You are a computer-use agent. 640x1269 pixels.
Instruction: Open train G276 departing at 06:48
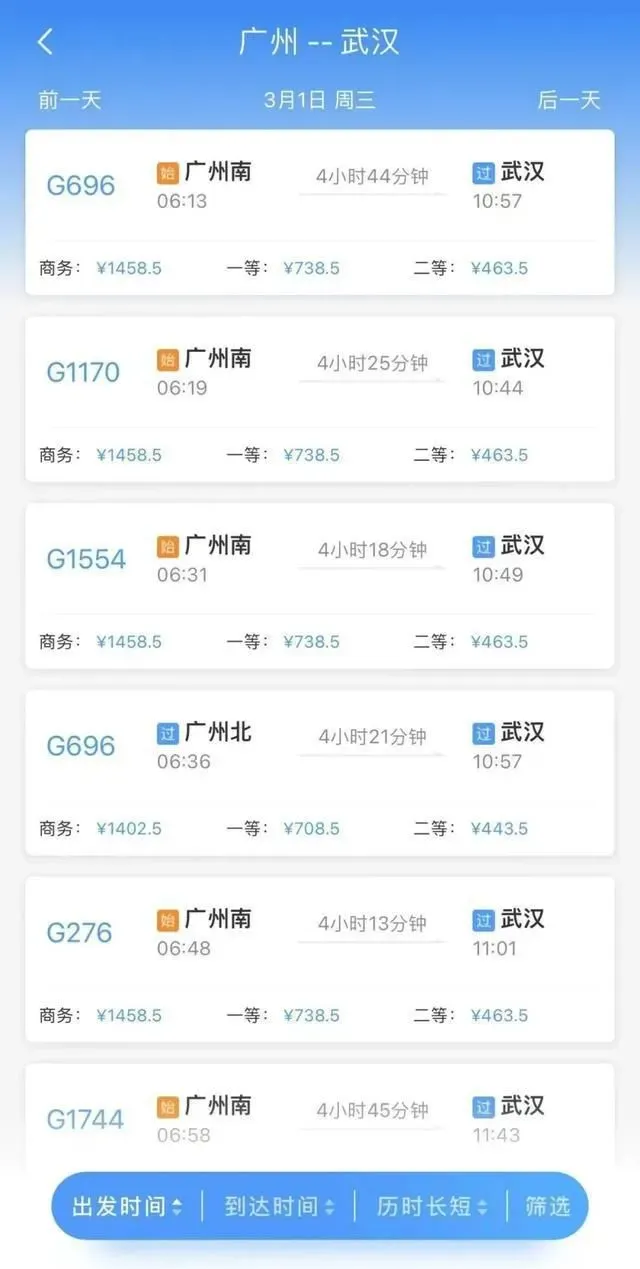click(x=320, y=960)
